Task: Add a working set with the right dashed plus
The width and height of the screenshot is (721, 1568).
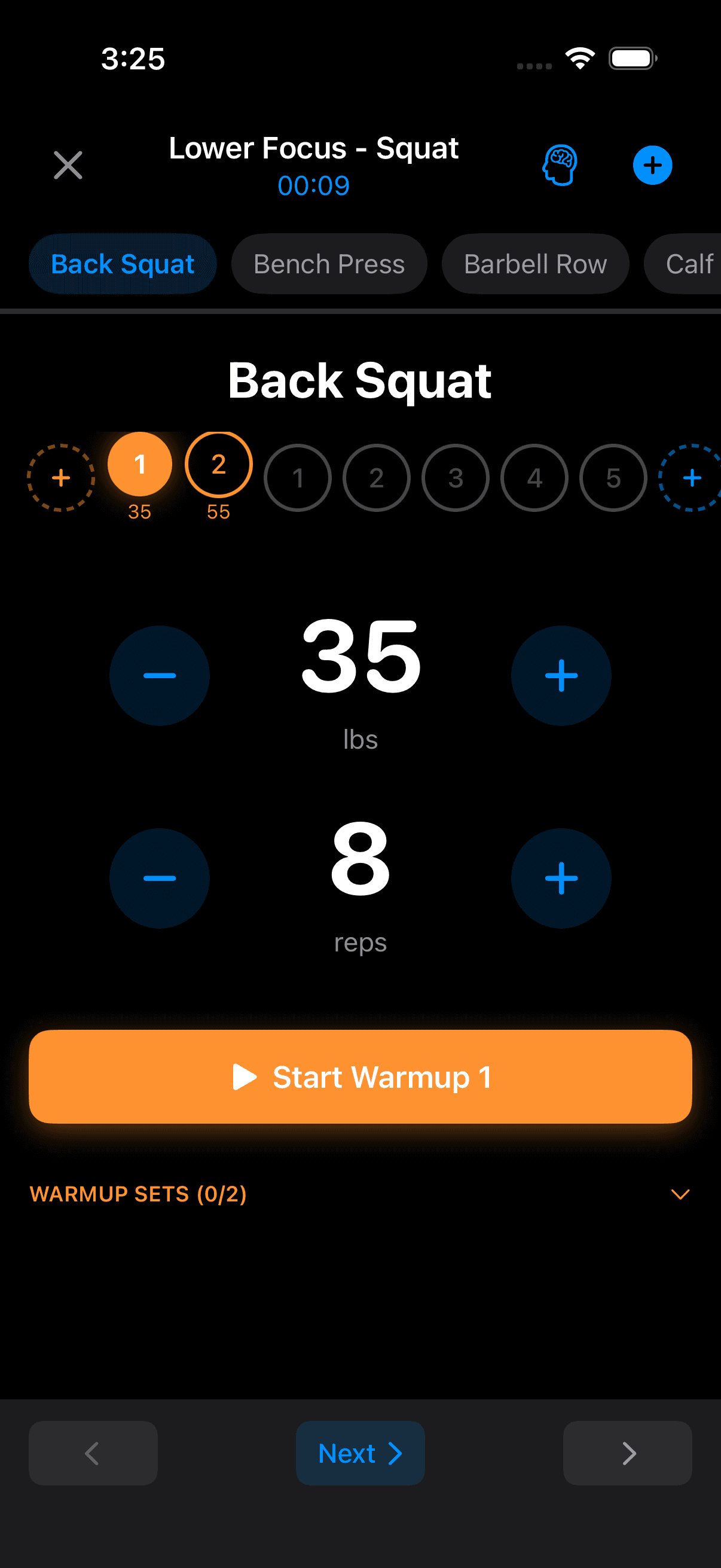Action: (x=691, y=478)
